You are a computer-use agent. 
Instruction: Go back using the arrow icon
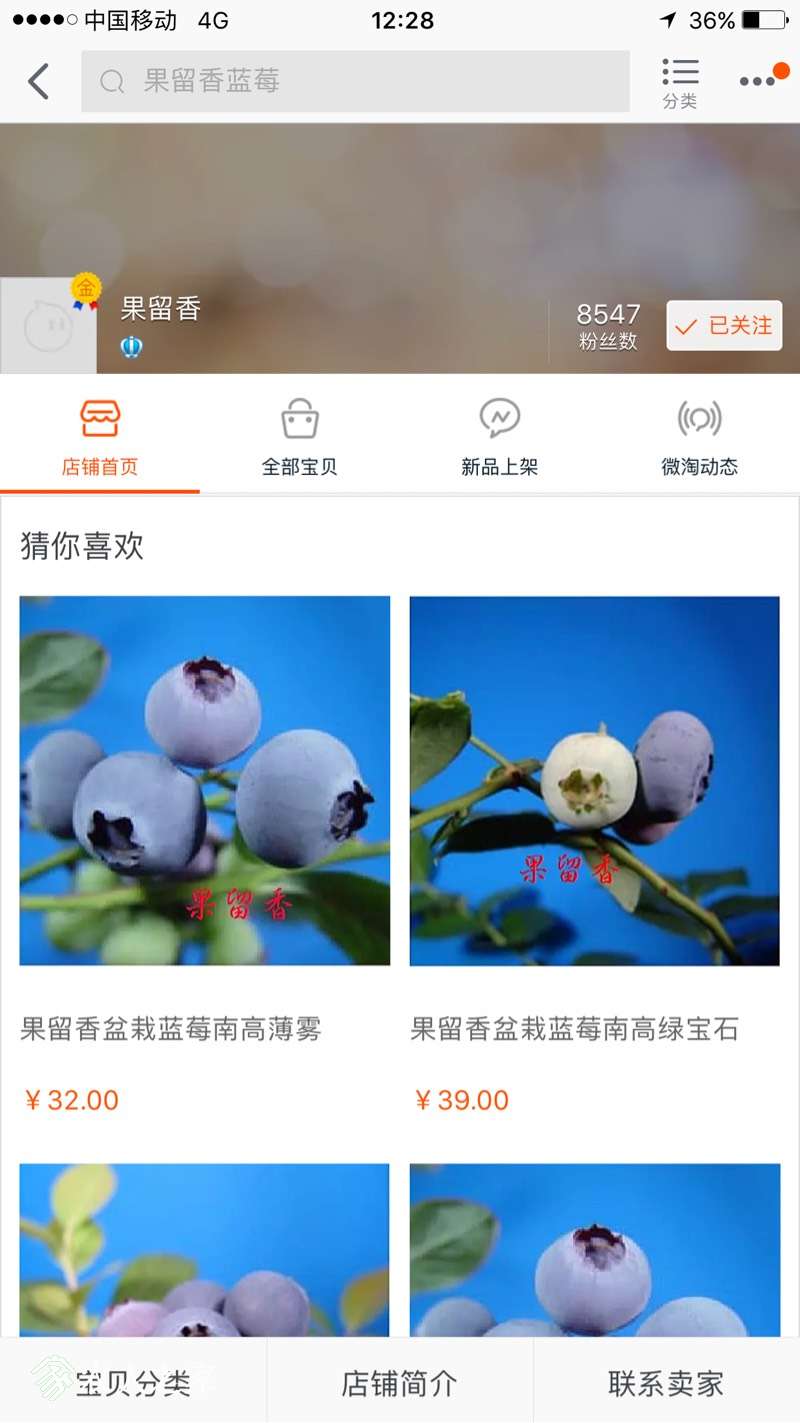click(x=38, y=81)
